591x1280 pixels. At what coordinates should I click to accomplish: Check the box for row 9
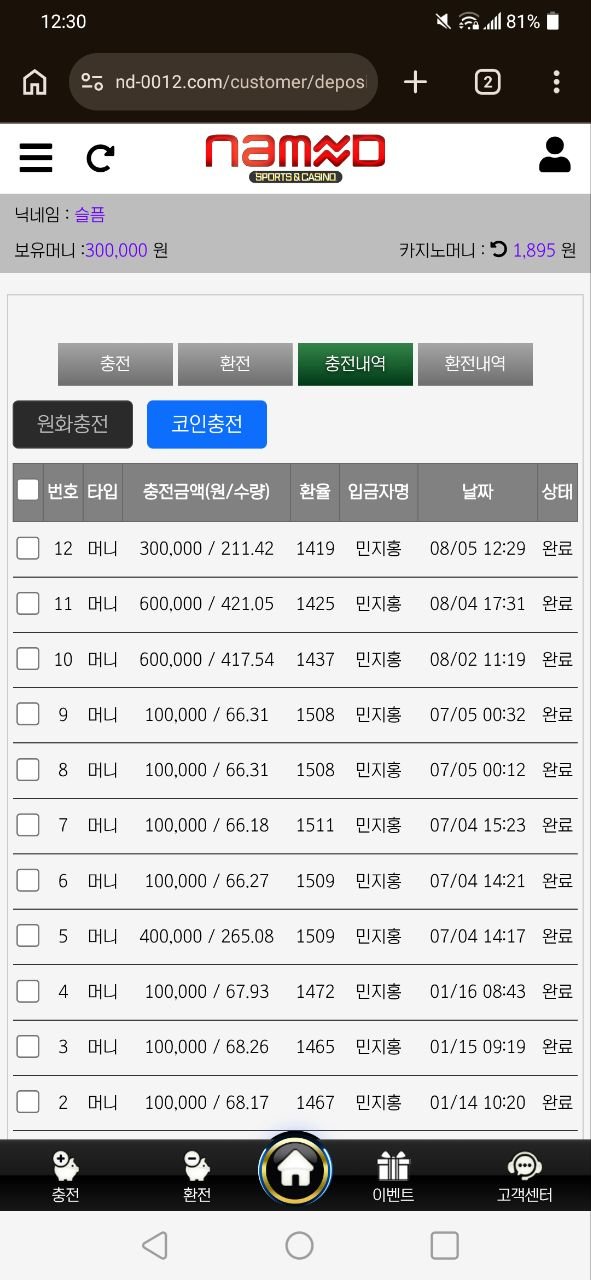point(28,714)
